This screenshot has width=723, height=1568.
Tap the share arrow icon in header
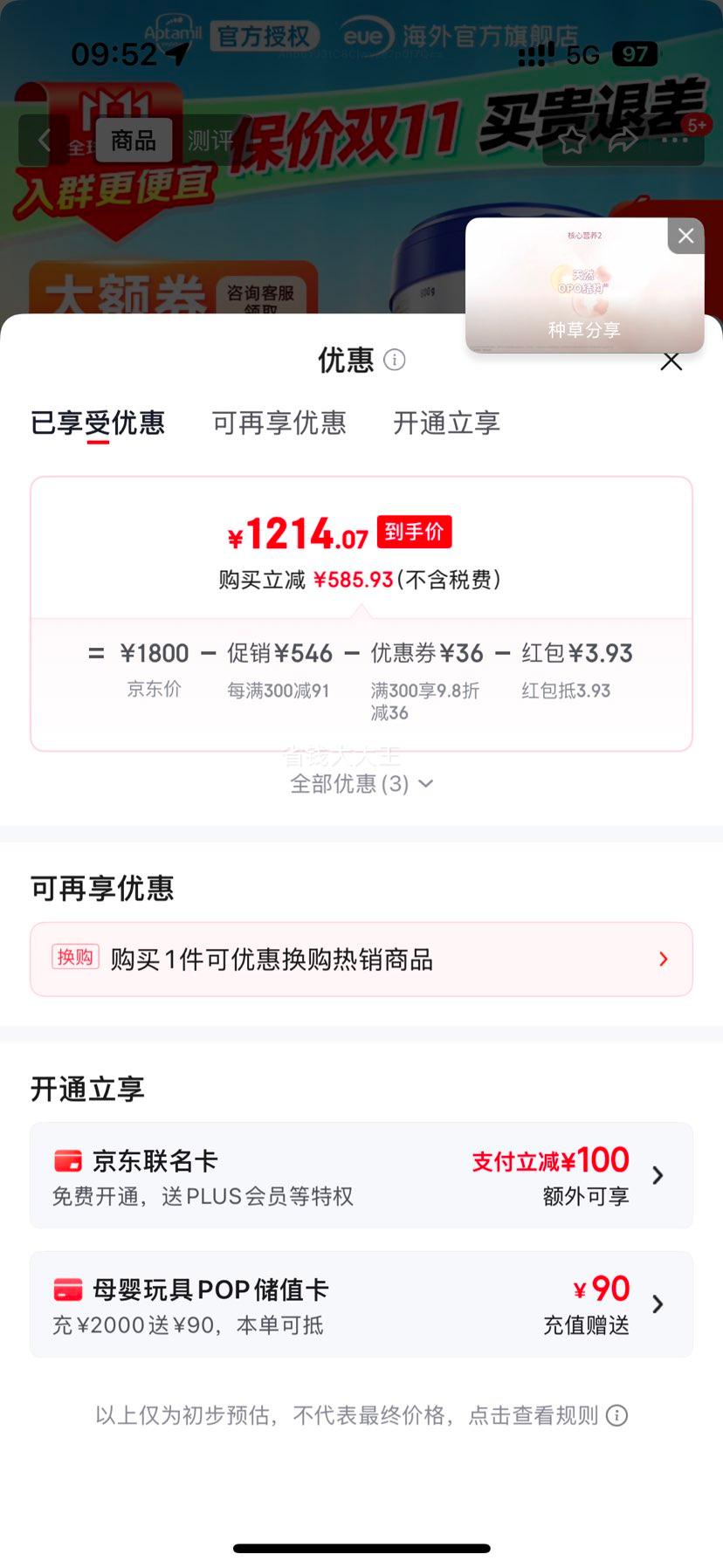[622, 141]
